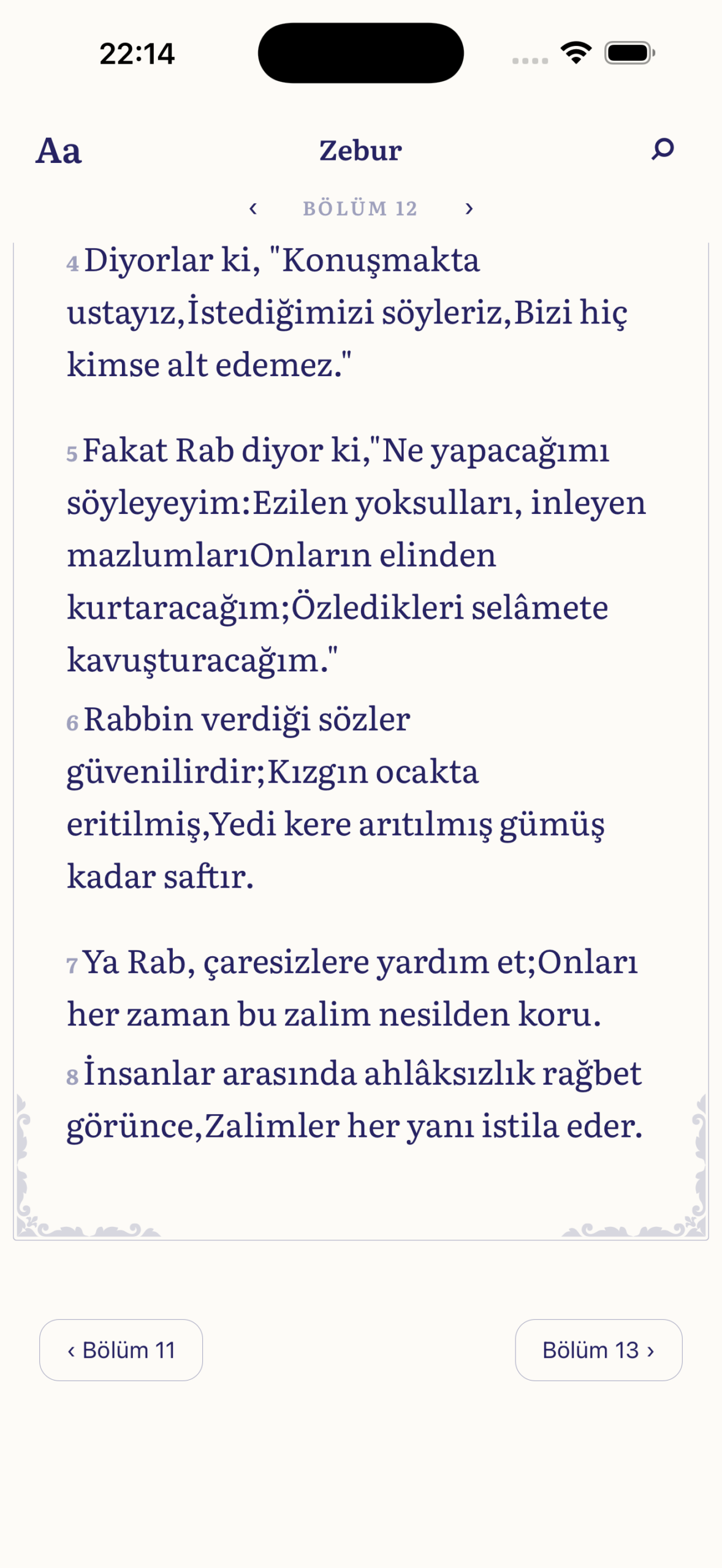Go to next chapter using top right chevron
This screenshot has height=1568, width=722.
[469, 209]
